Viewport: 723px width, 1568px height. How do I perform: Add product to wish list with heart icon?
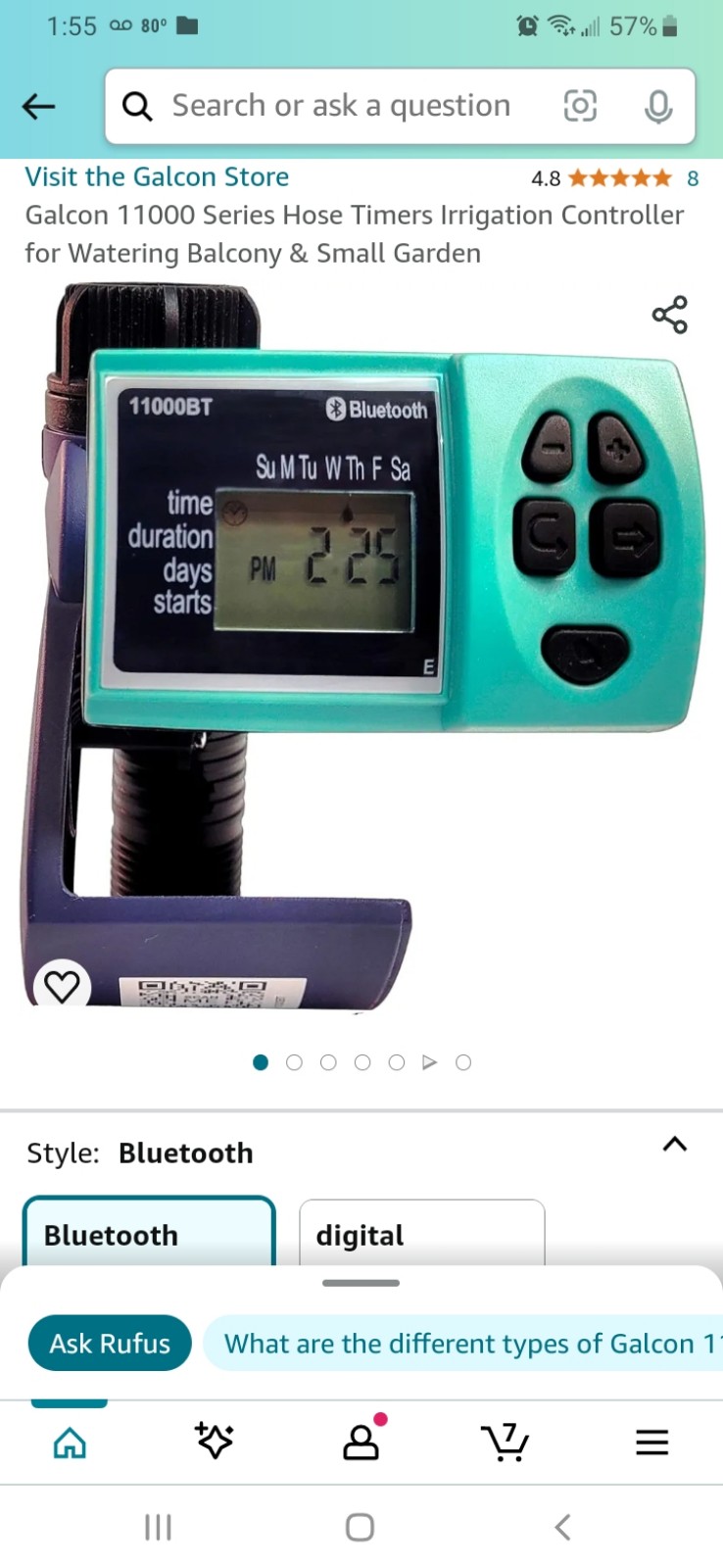tap(63, 986)
